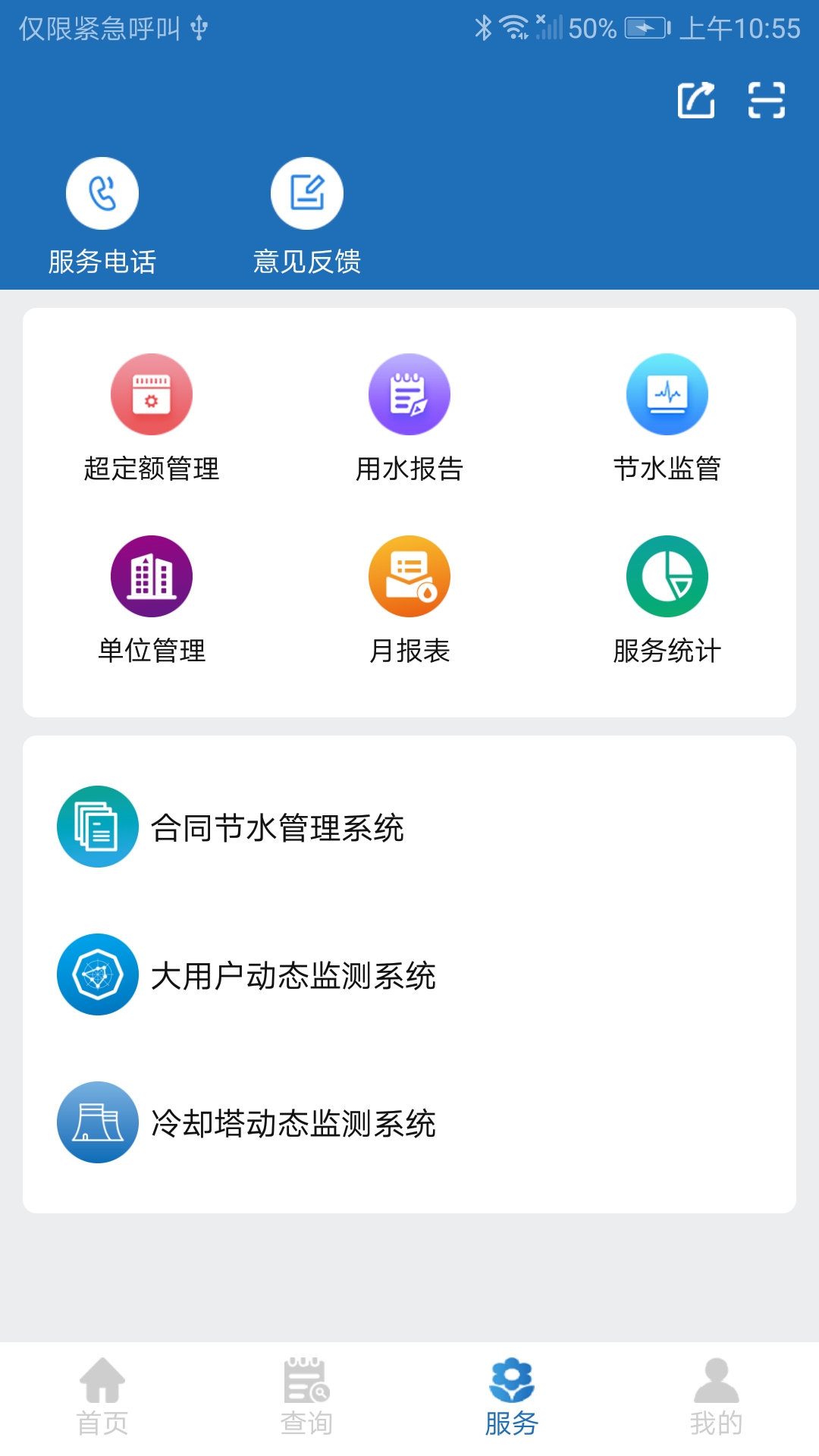Tap the 单位管理 unit management icon
Viewport: 819px width, 1456px height.
150,576
